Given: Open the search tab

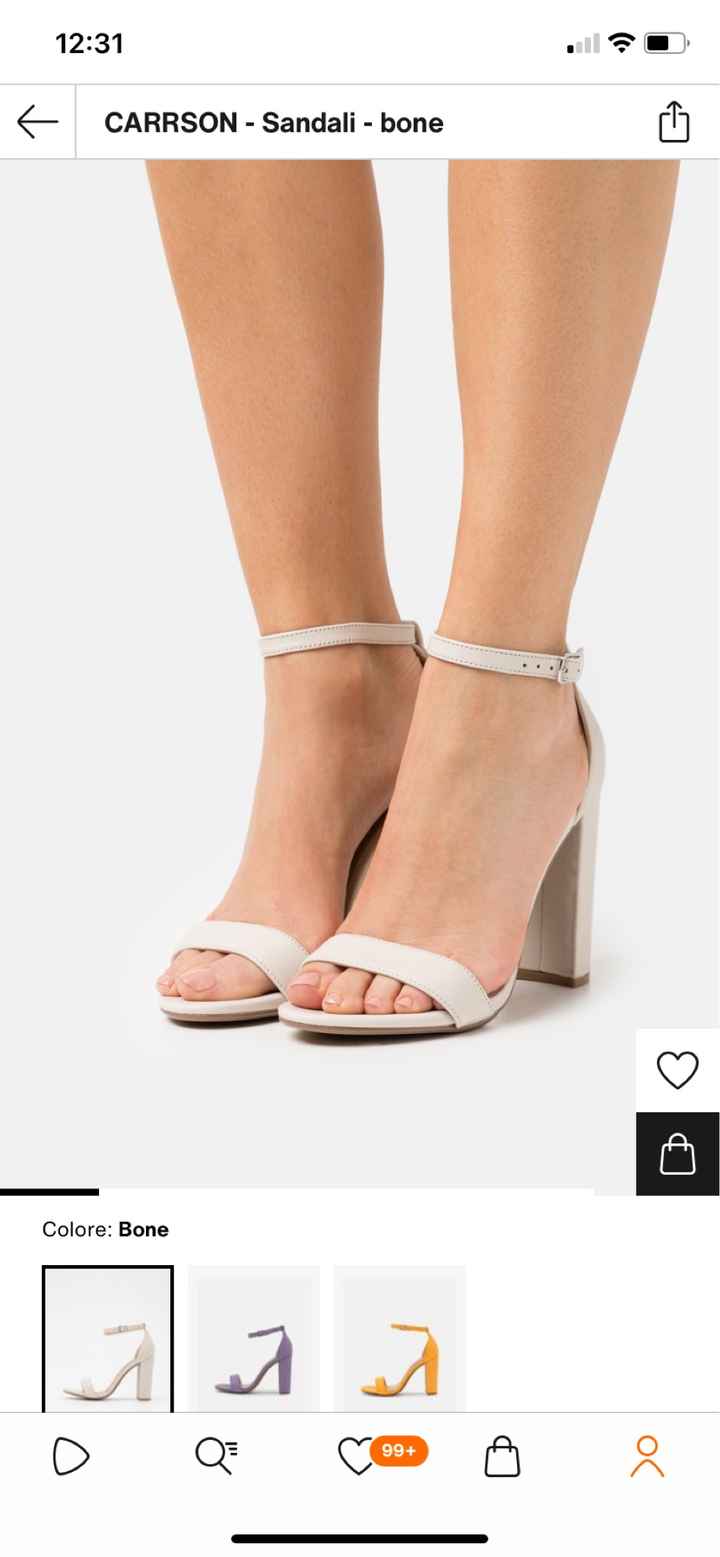Looking at the screenshot, I should point(215,1455).
